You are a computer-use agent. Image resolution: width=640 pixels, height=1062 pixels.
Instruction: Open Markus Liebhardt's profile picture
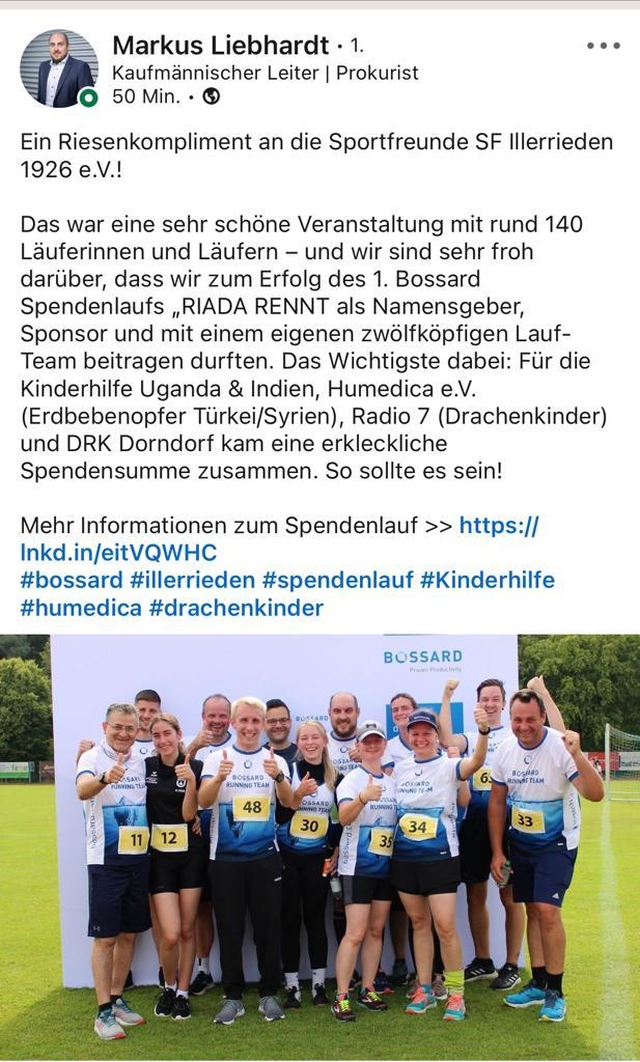coord(59,68)
